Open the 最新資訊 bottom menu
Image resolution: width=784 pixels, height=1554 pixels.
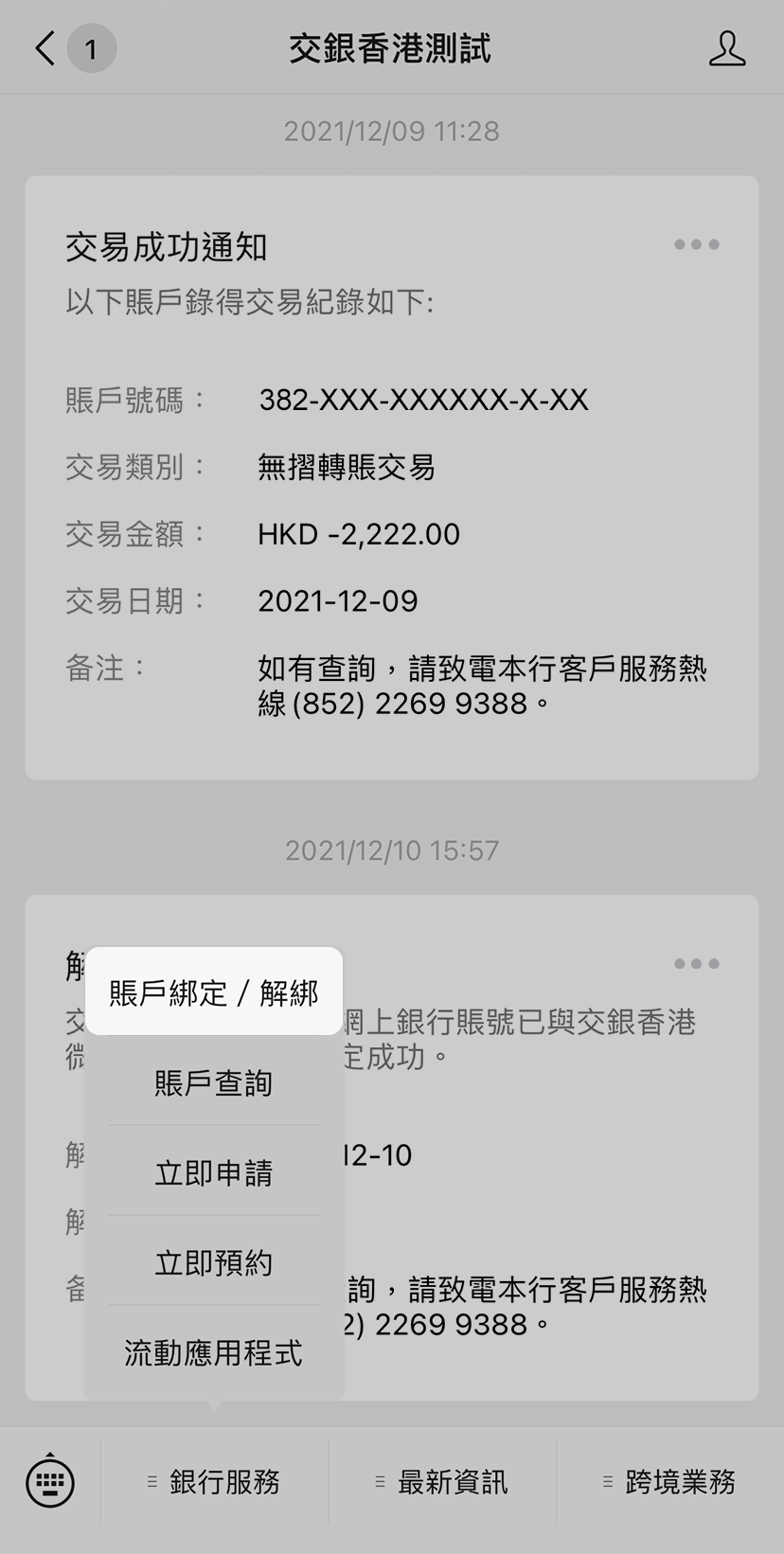coord(442,1481)
